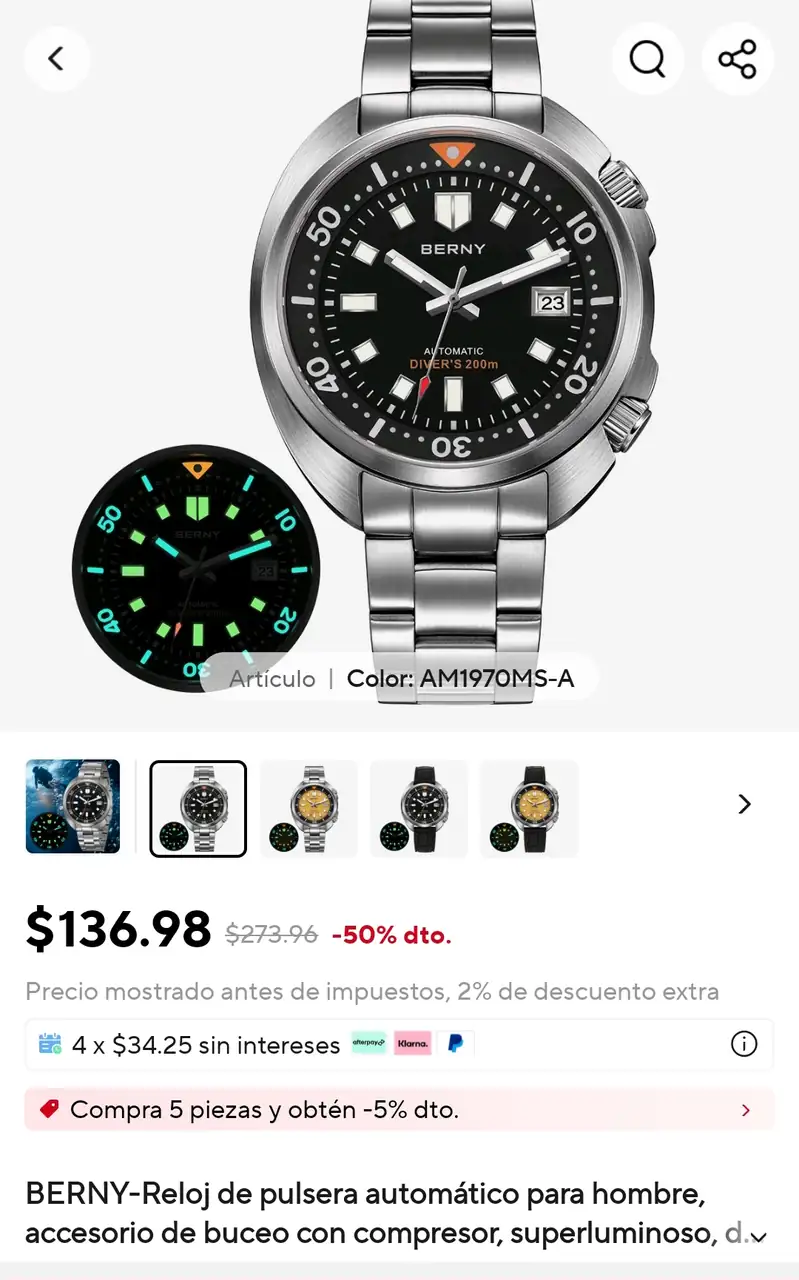Go back using the top arrow

click(x=56, y=59)
